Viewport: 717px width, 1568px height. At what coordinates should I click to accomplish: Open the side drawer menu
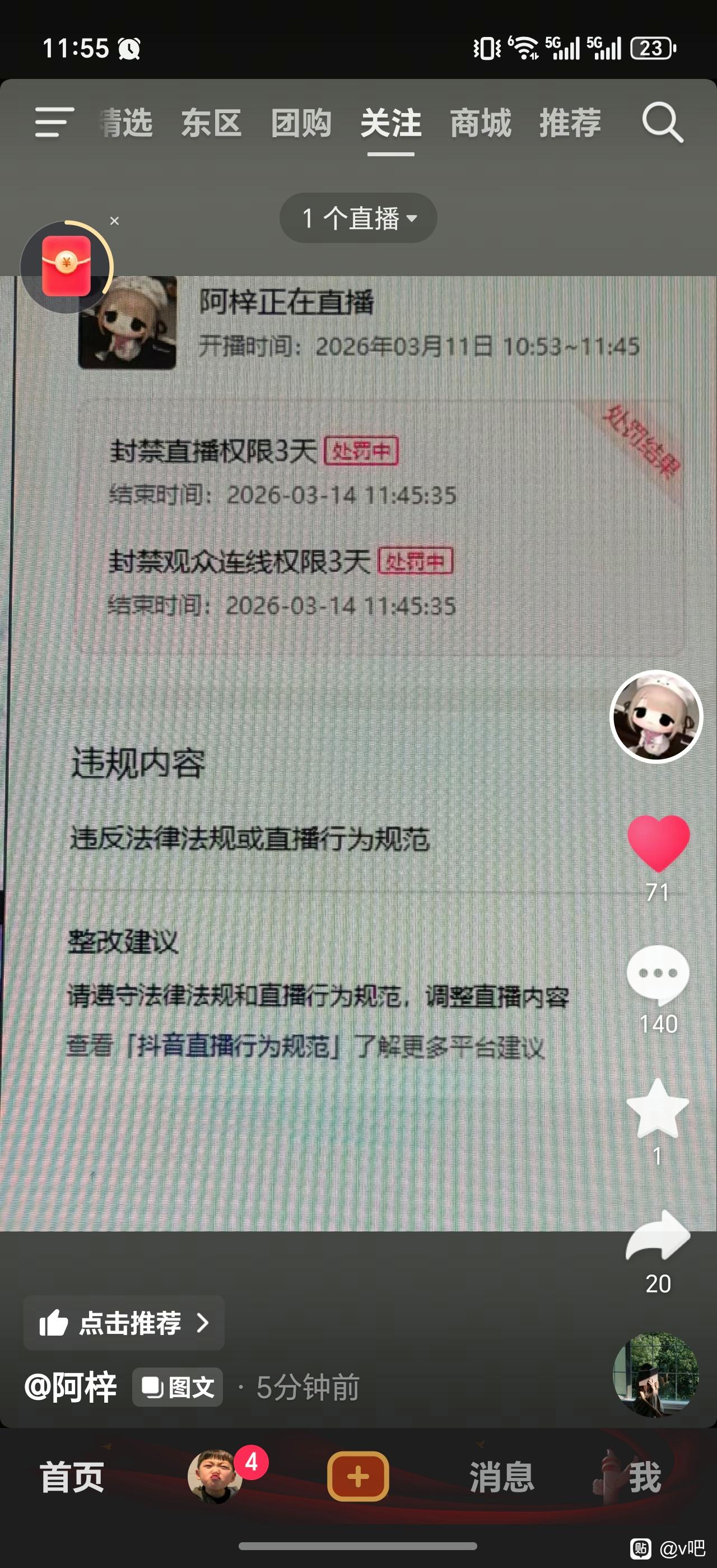[54, 122]
